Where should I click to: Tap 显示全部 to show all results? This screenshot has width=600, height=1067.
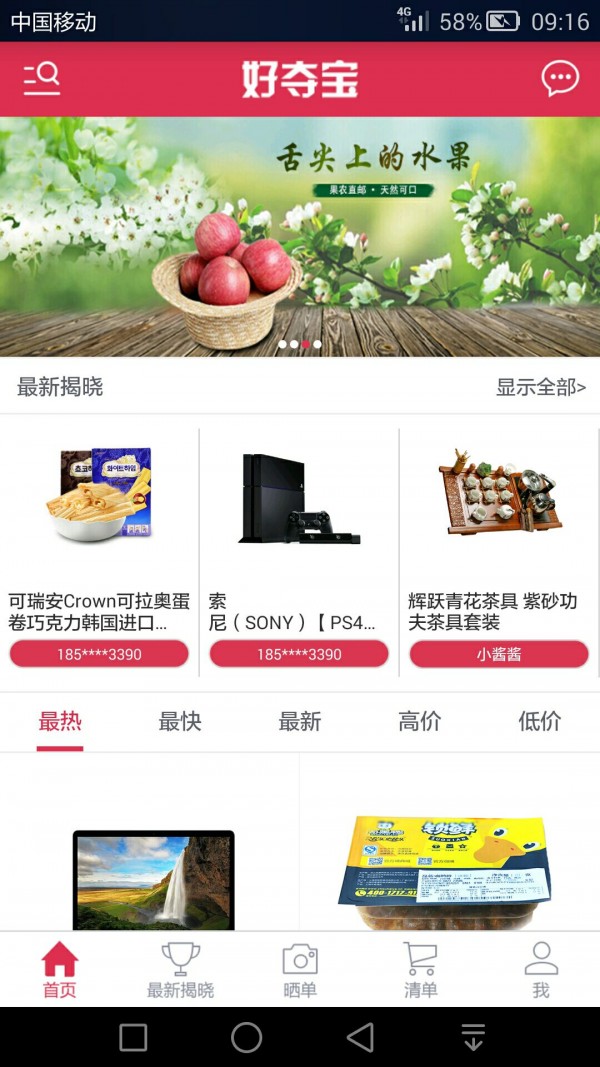(x=540, y=387)
